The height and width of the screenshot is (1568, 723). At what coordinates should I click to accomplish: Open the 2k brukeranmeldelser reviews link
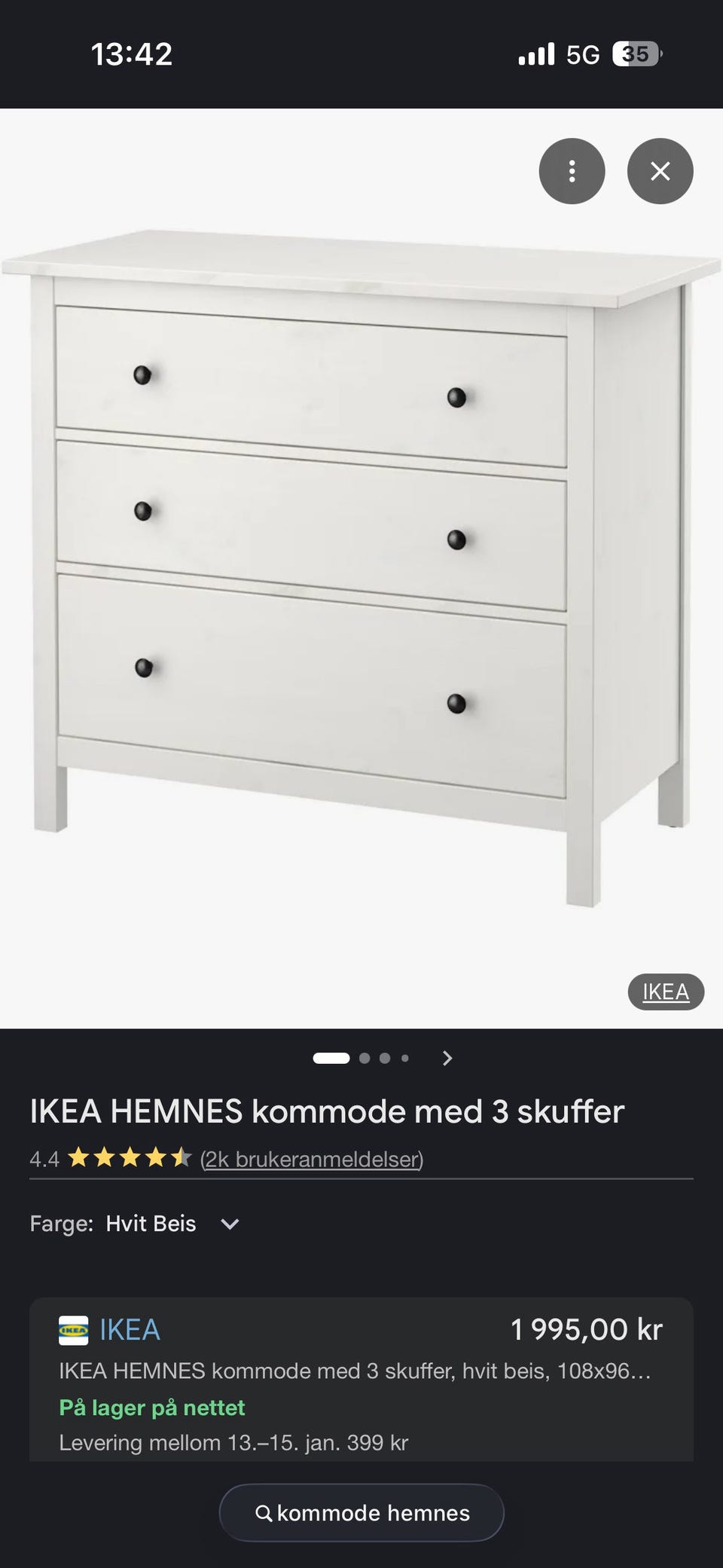(312, 1158)
